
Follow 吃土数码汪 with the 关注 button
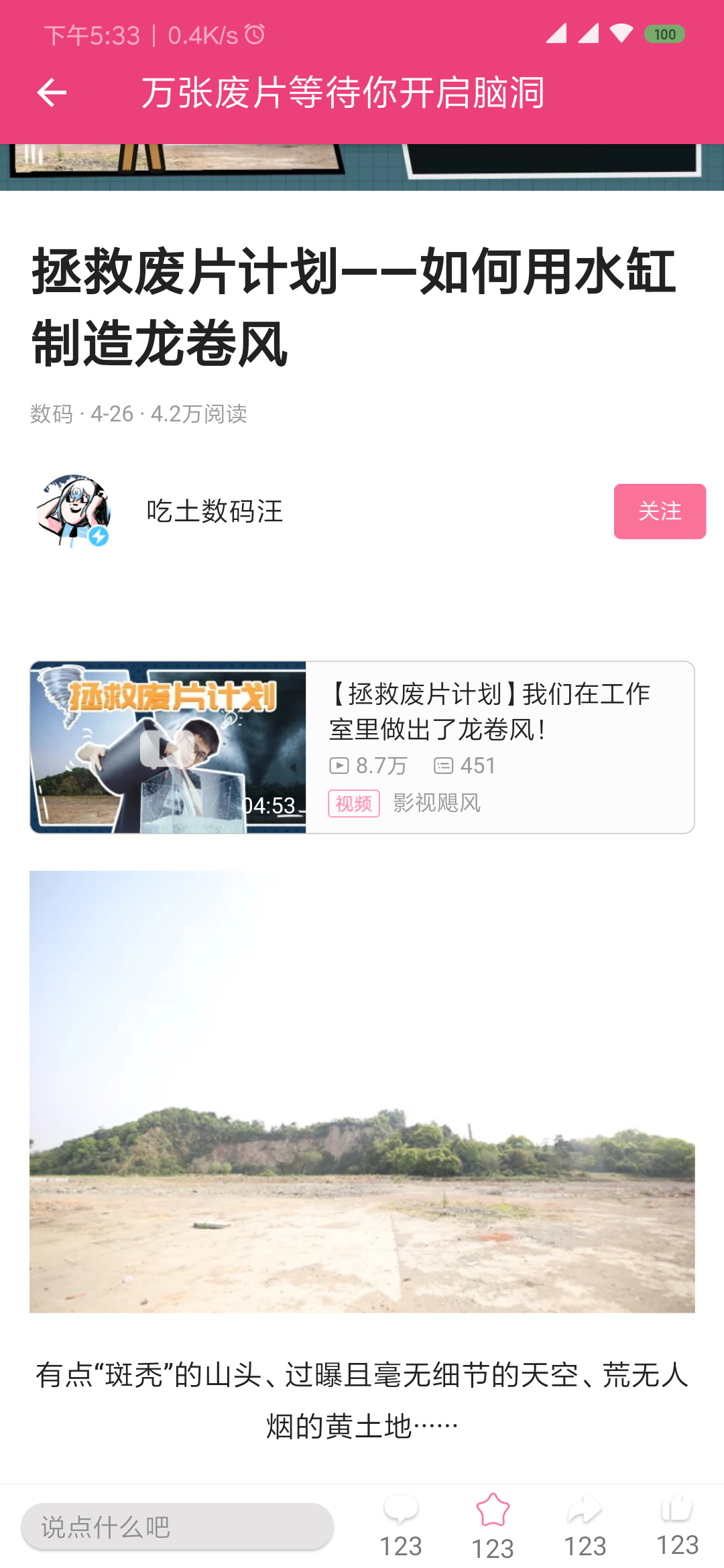(660, 511)
